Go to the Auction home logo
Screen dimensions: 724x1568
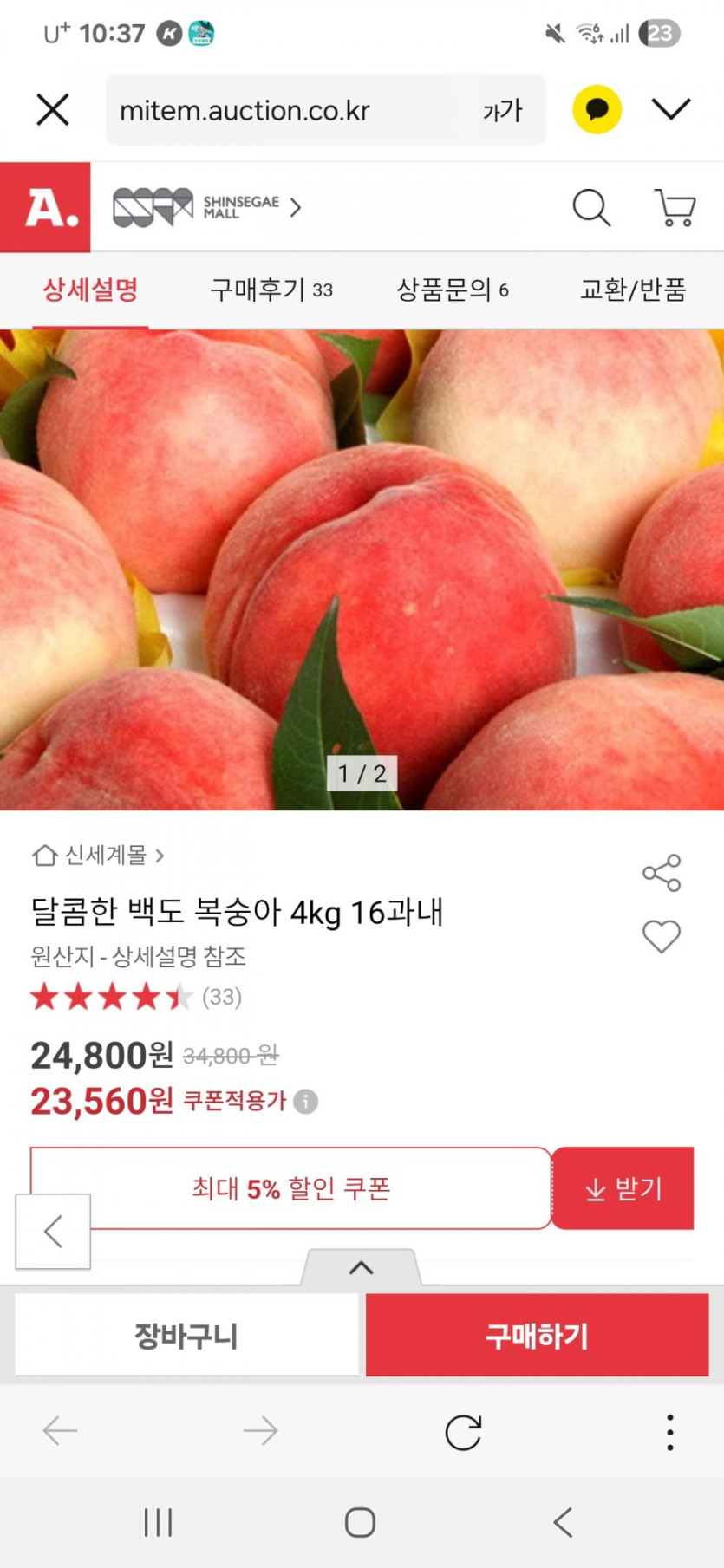(46, 207)
